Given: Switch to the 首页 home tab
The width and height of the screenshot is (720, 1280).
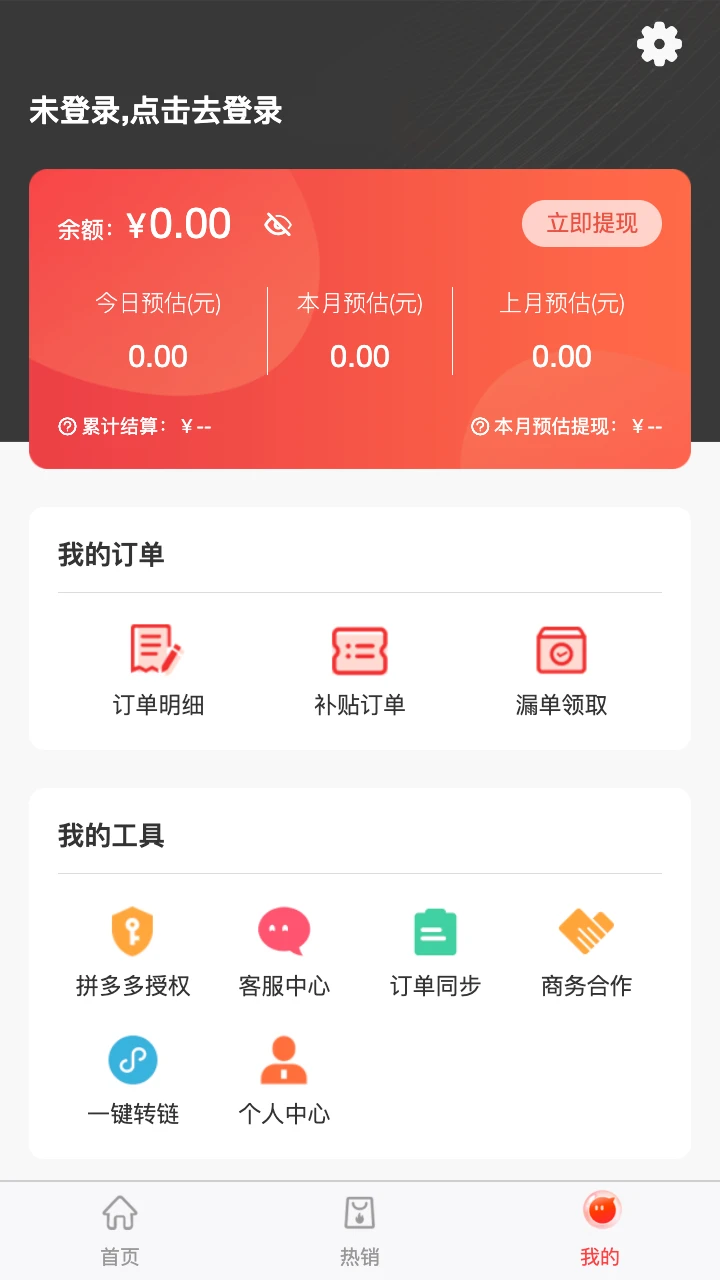Looking at the screenshot, I should (119, 1228).
